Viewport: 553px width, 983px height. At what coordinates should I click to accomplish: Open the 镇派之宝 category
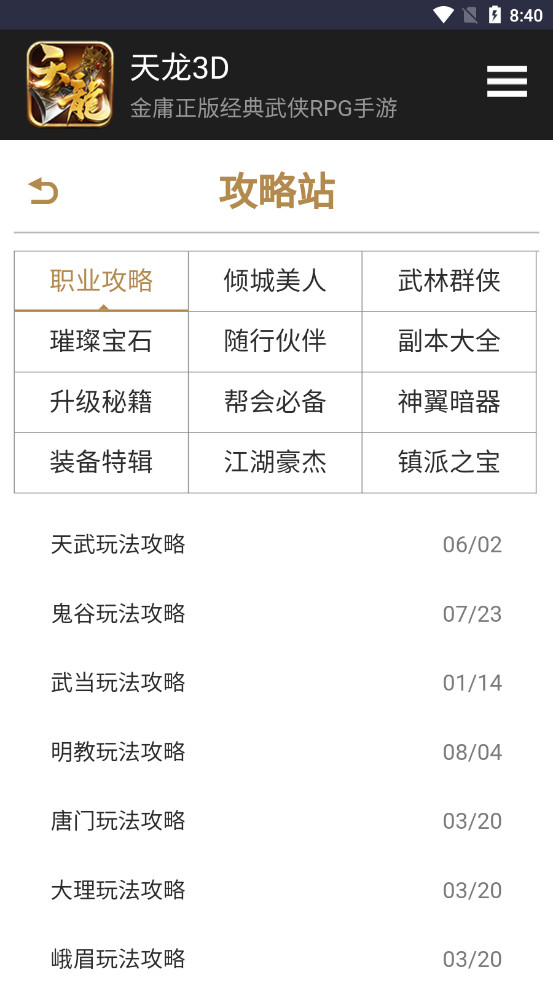tap(449, 463)
